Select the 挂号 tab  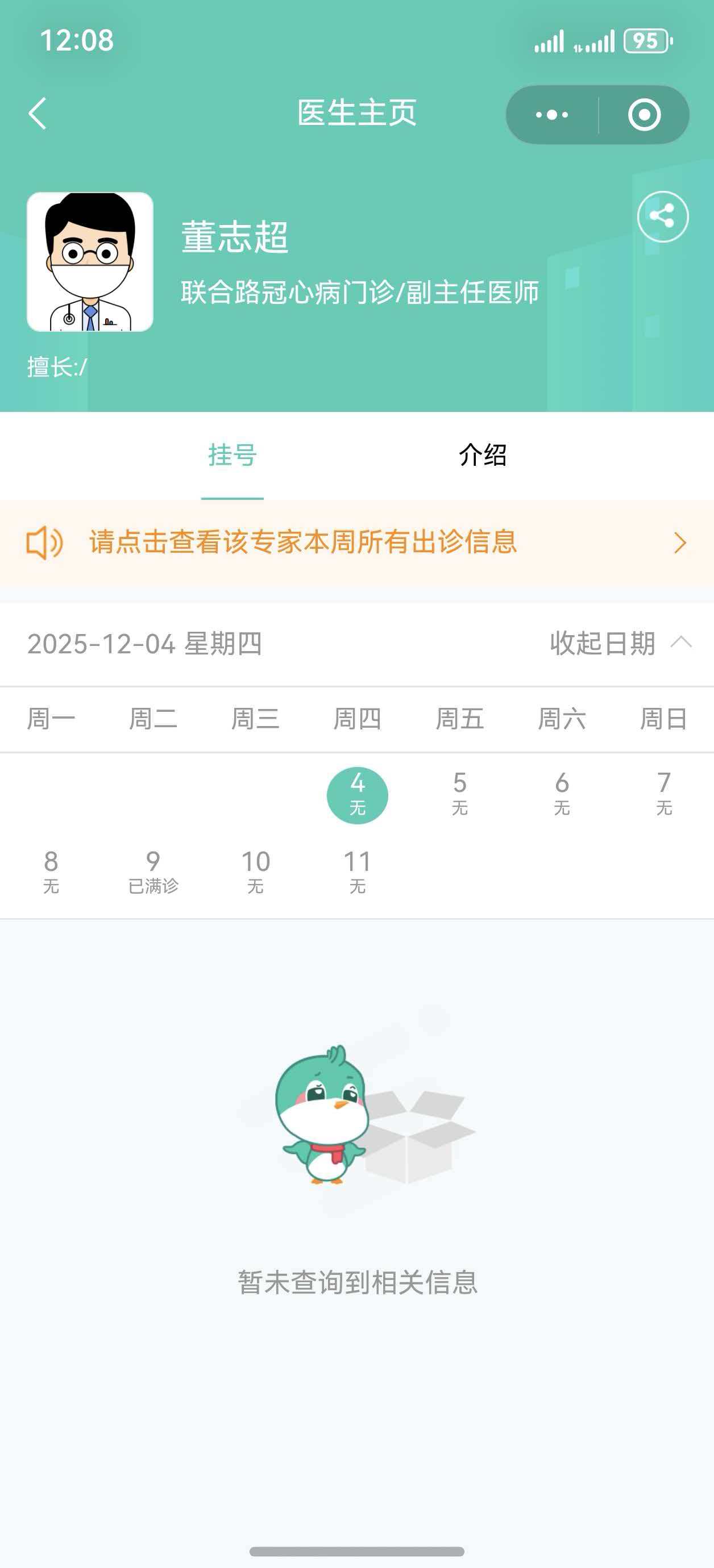pyautogui.click(x=232, y=455)
